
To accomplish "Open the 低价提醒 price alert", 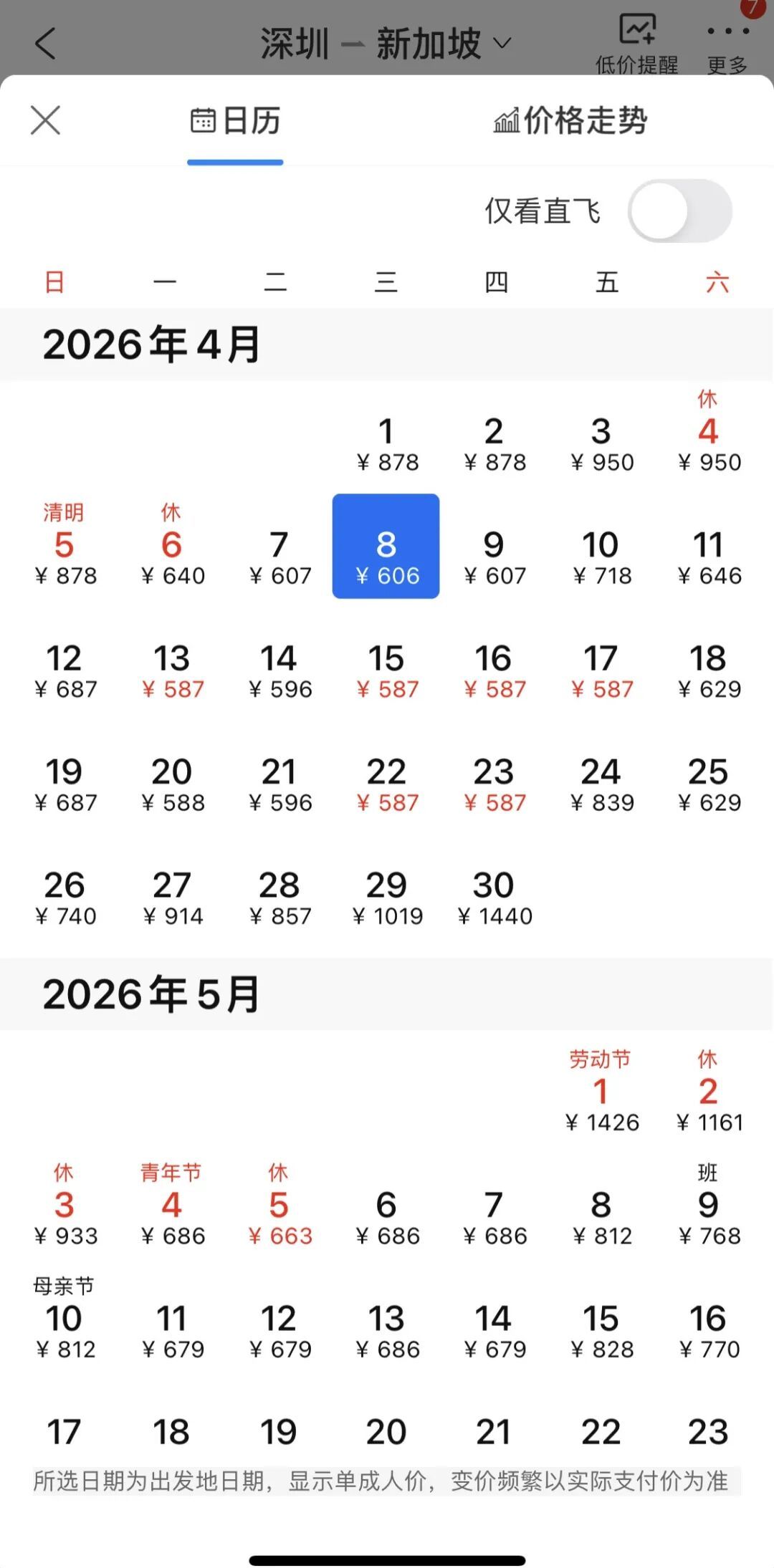I will pyautogui.click(x=636, y=43).
